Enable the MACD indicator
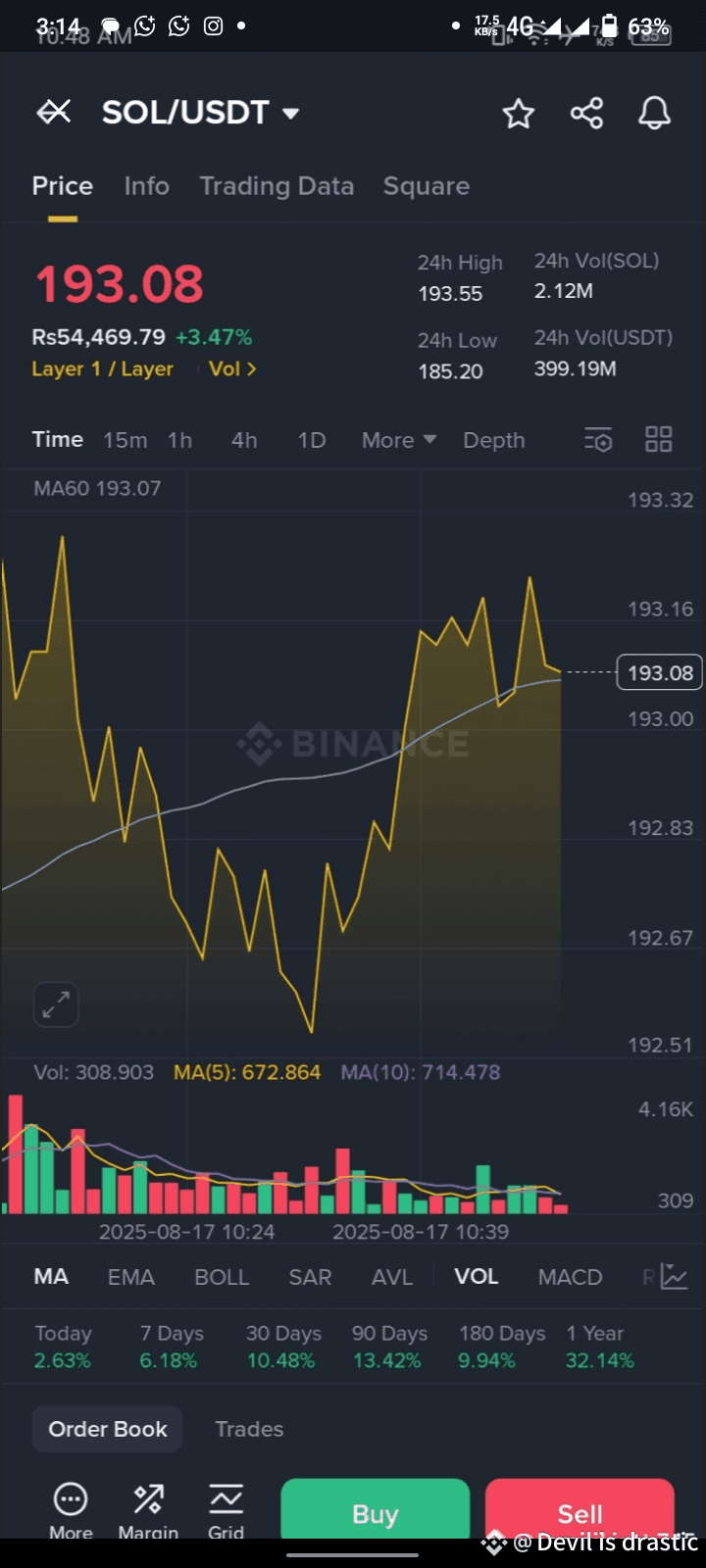 click(x=570, y=1277)
